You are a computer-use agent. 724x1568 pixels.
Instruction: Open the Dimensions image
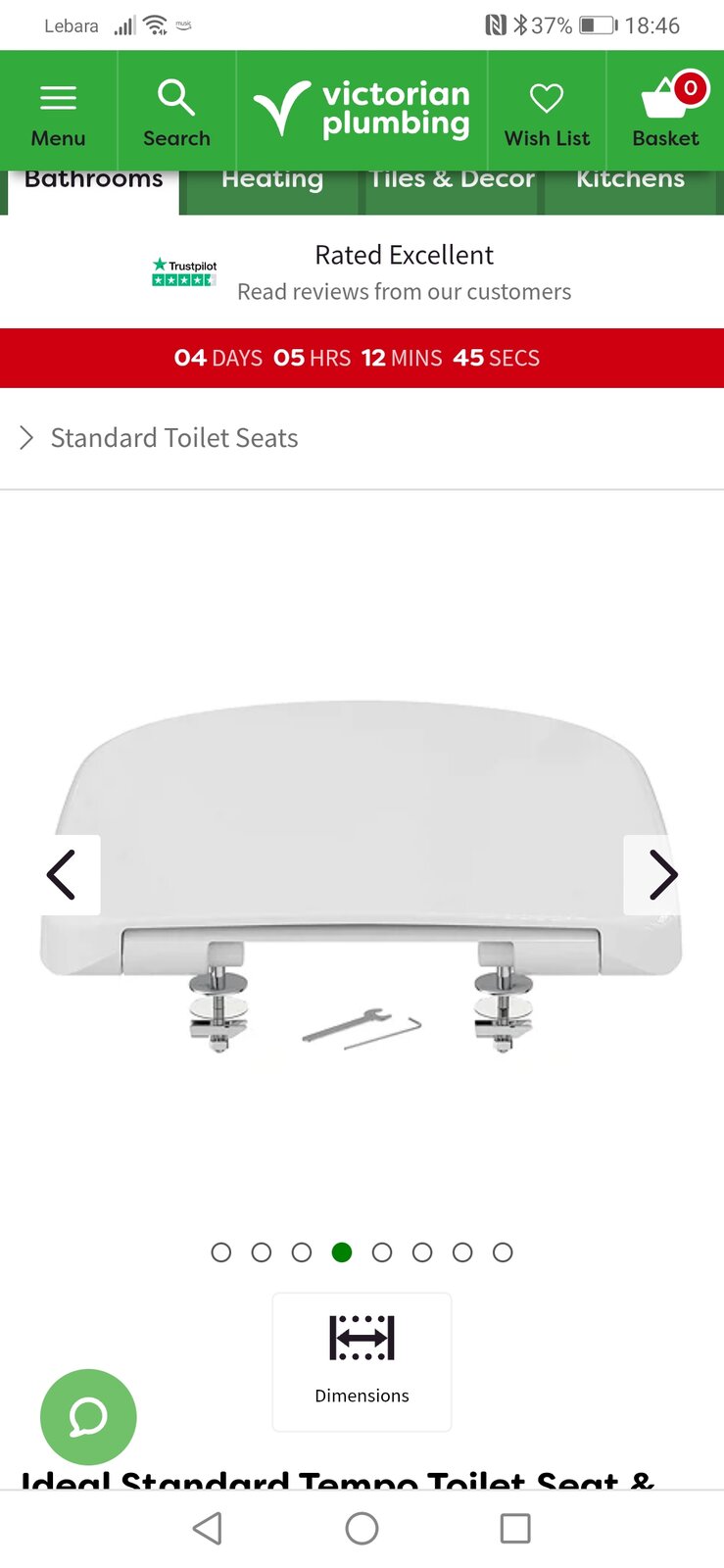[362, 1360]
